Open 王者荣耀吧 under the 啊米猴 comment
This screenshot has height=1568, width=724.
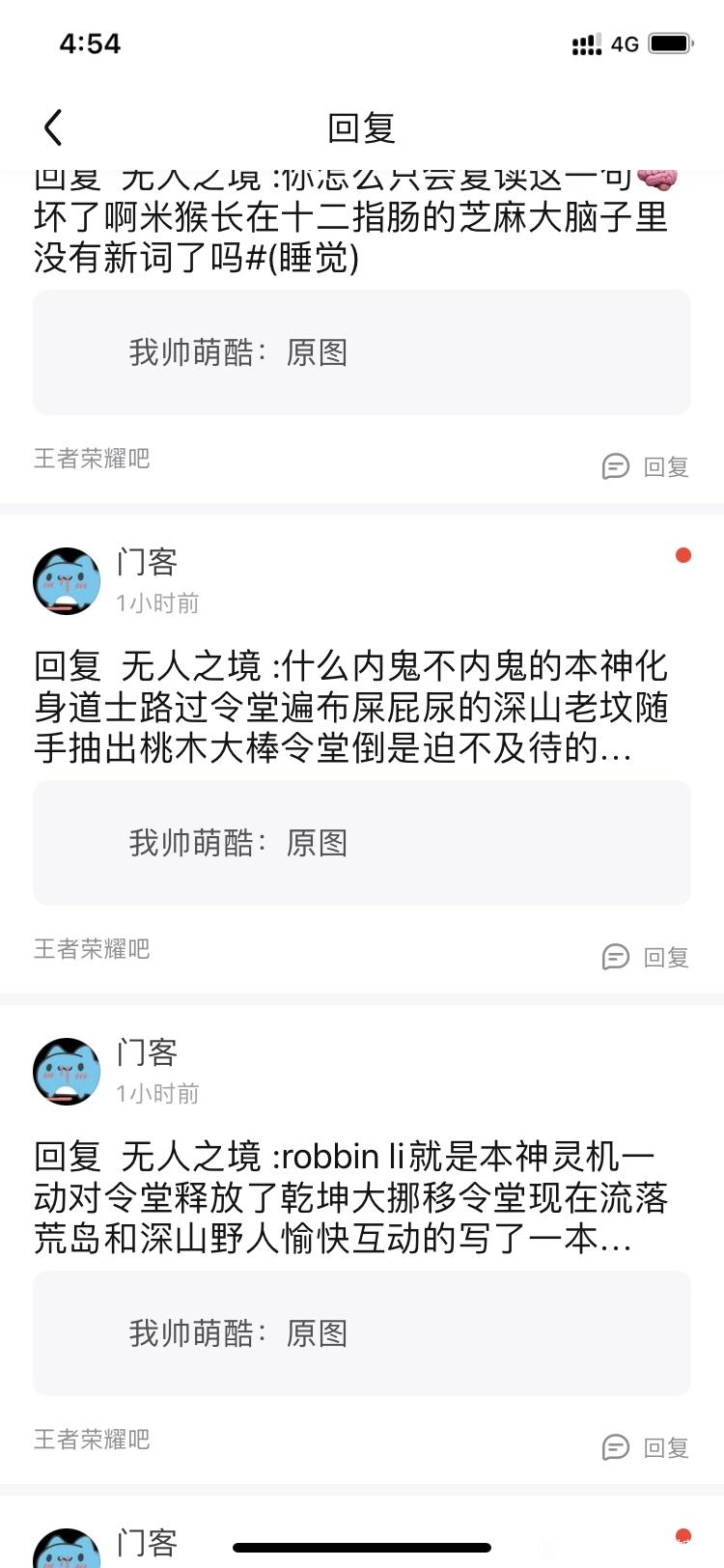(92, 459)
